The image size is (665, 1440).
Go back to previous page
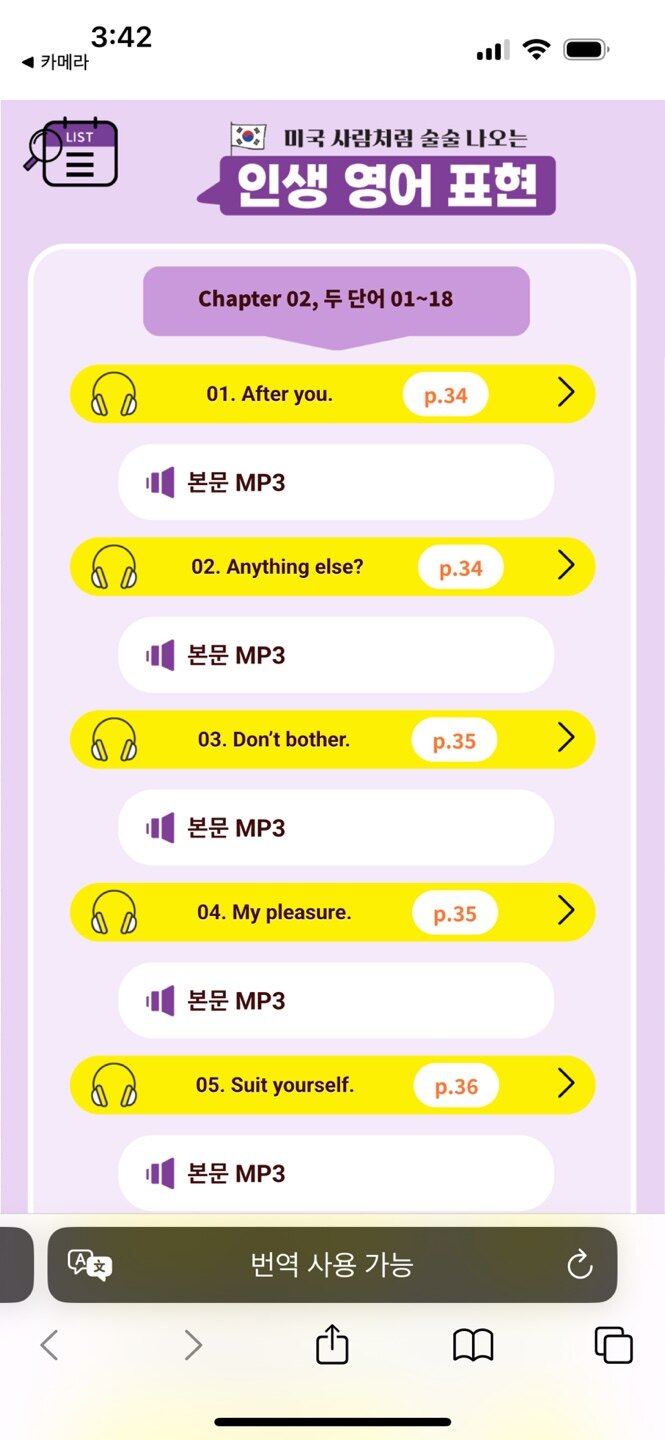point(49,1346)
